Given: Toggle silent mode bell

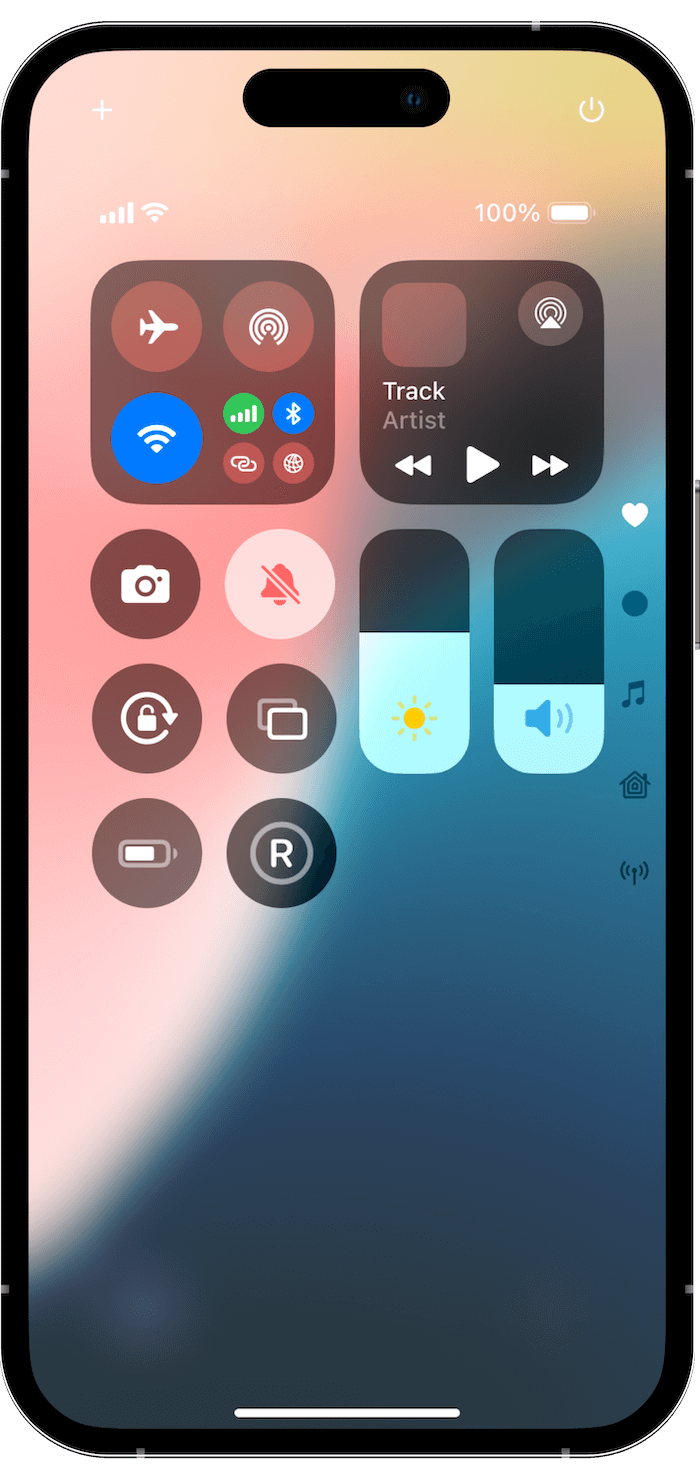Looking at the screenshot, I should [x=281, y=584].
